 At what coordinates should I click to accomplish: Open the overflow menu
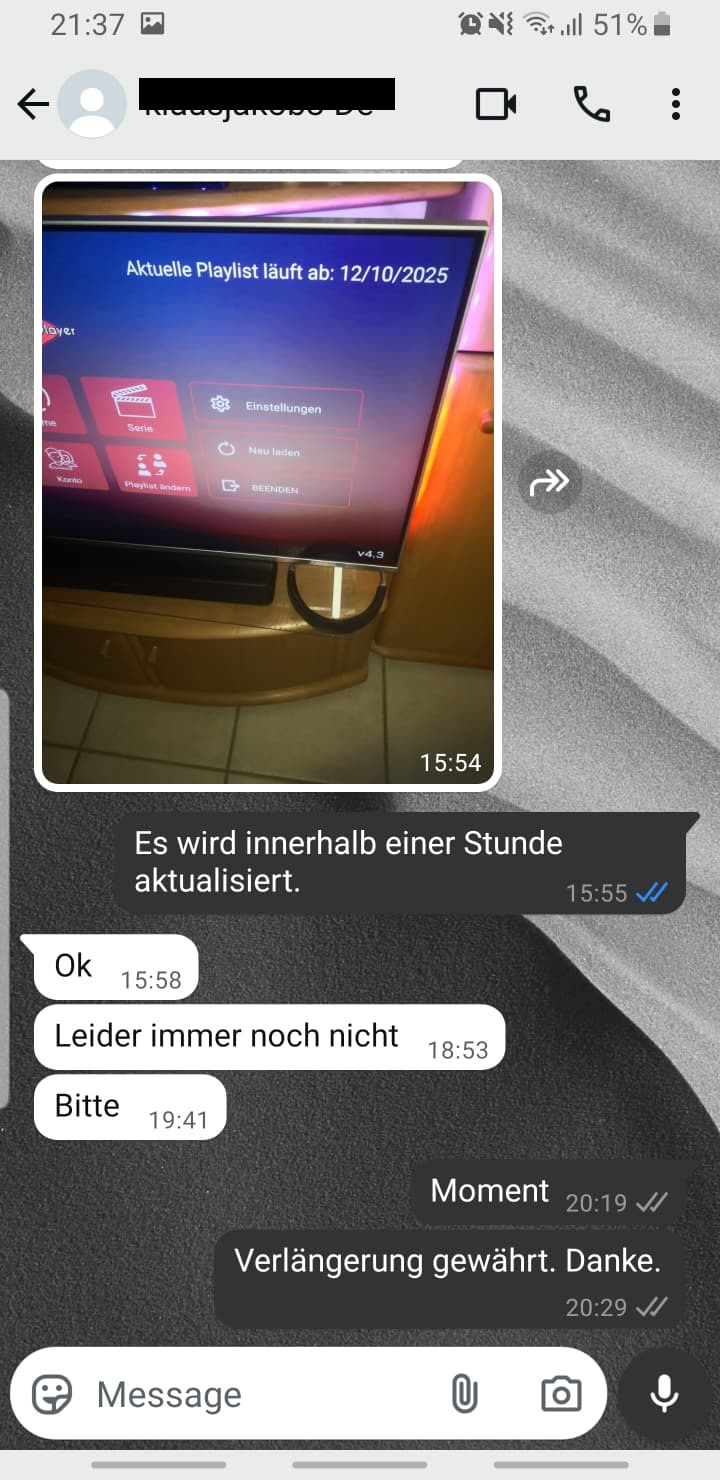(x=676, y=104)
